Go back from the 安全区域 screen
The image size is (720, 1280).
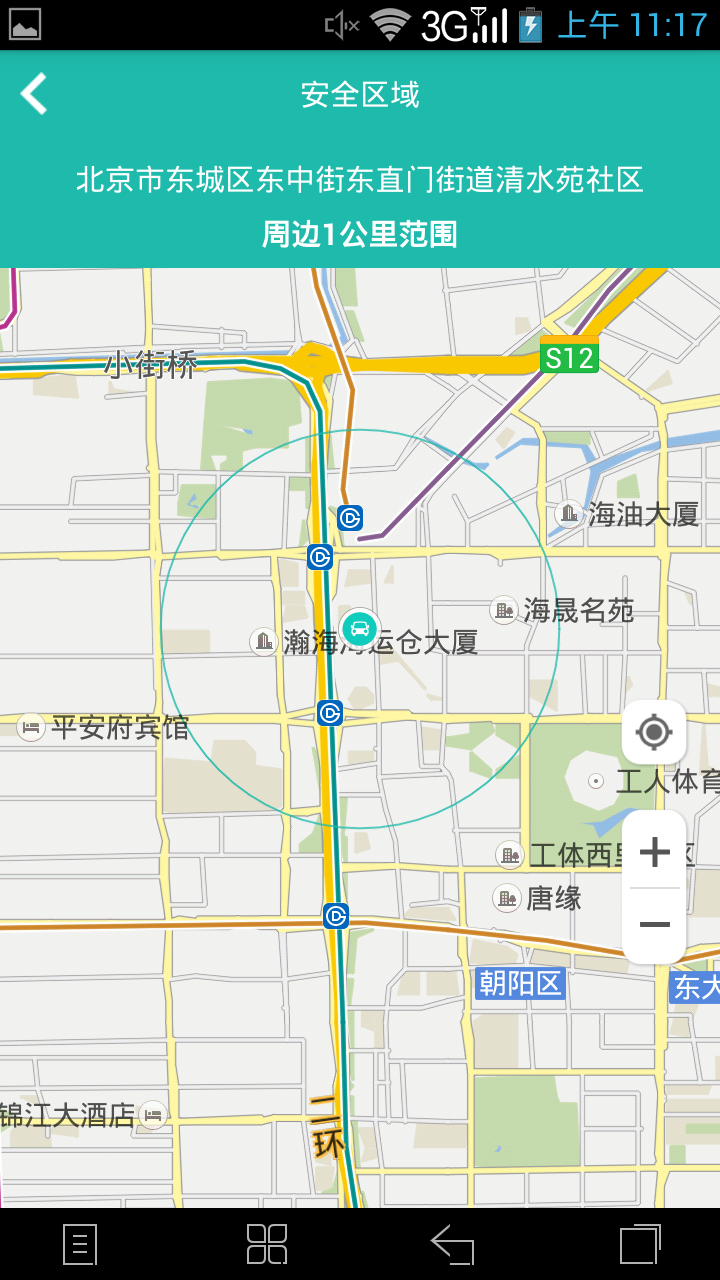[x=34, y=94]
